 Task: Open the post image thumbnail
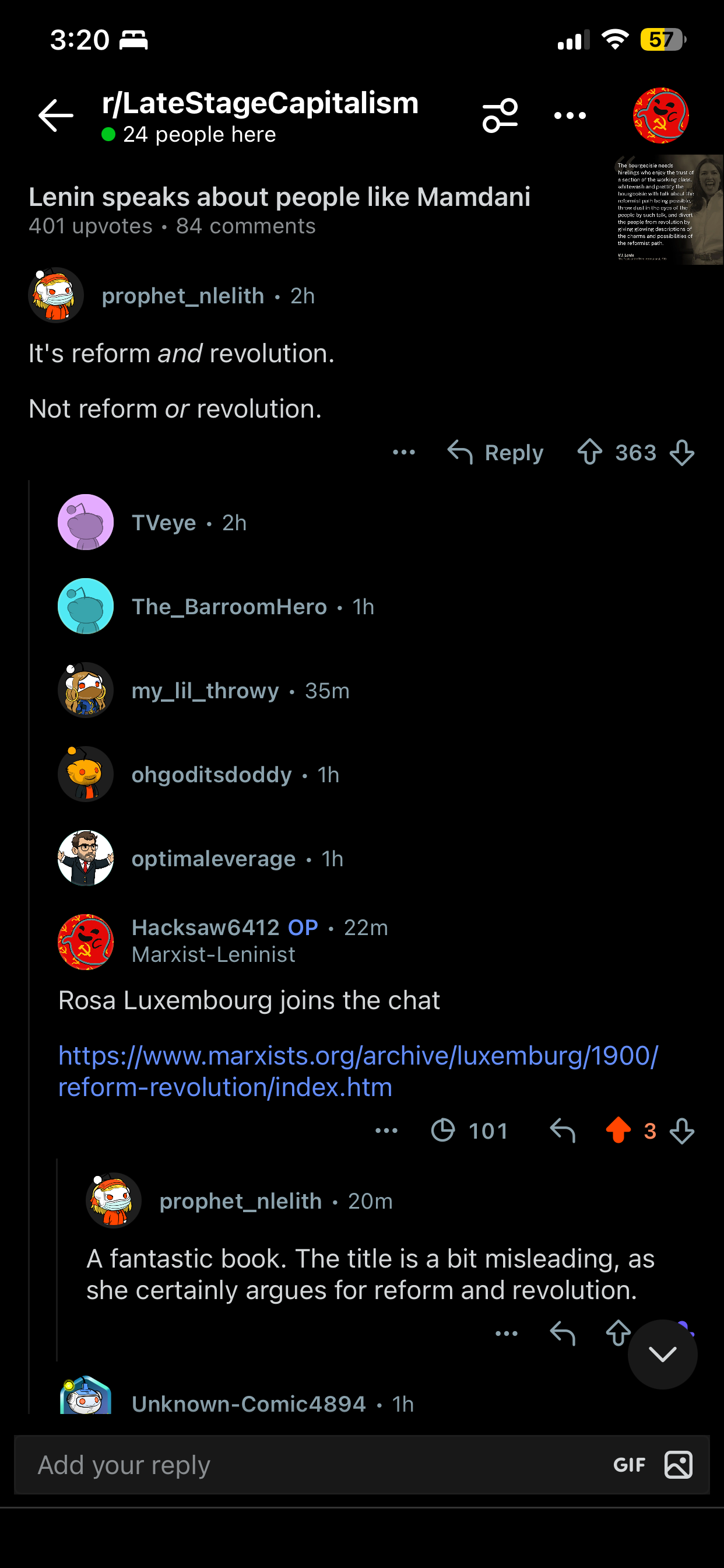[667, 210]
